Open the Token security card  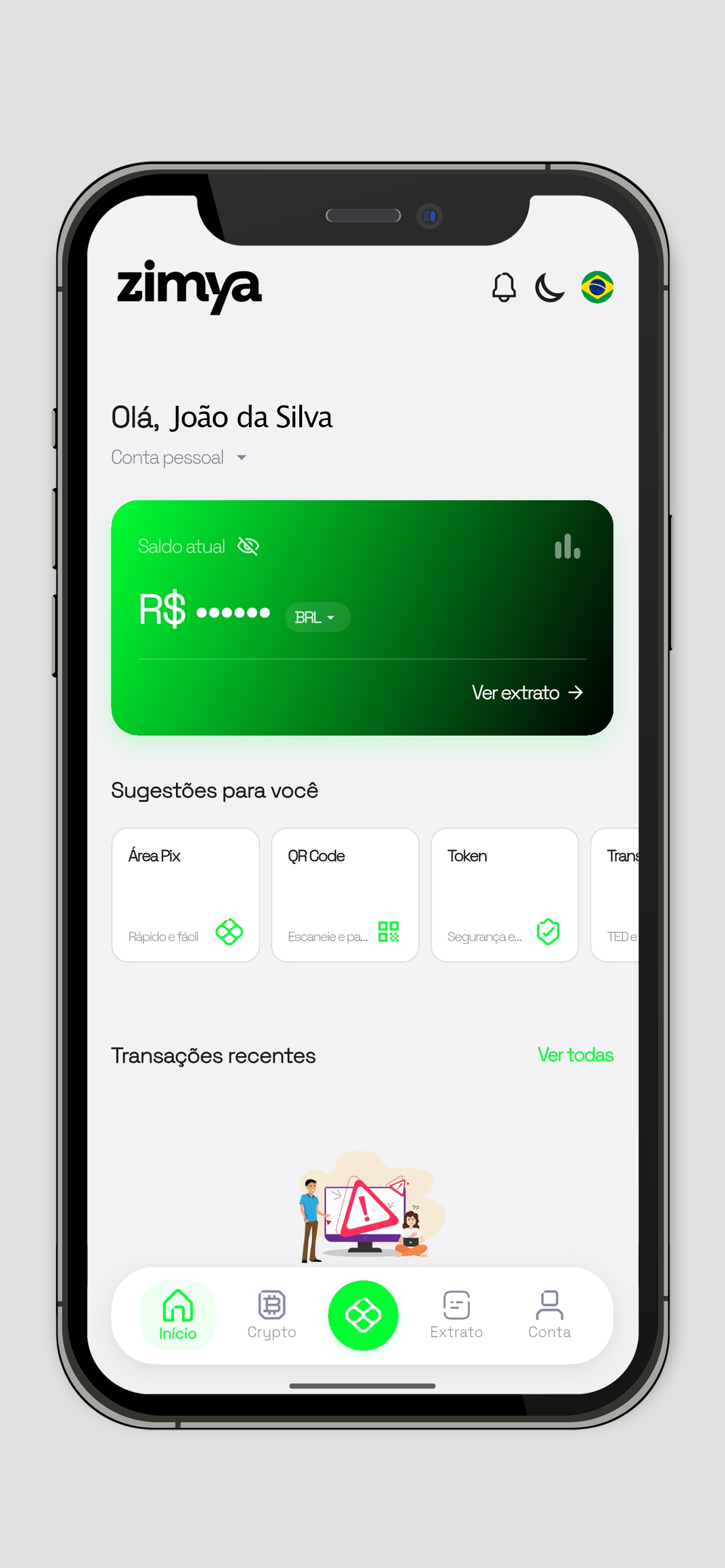pos(505,895)
